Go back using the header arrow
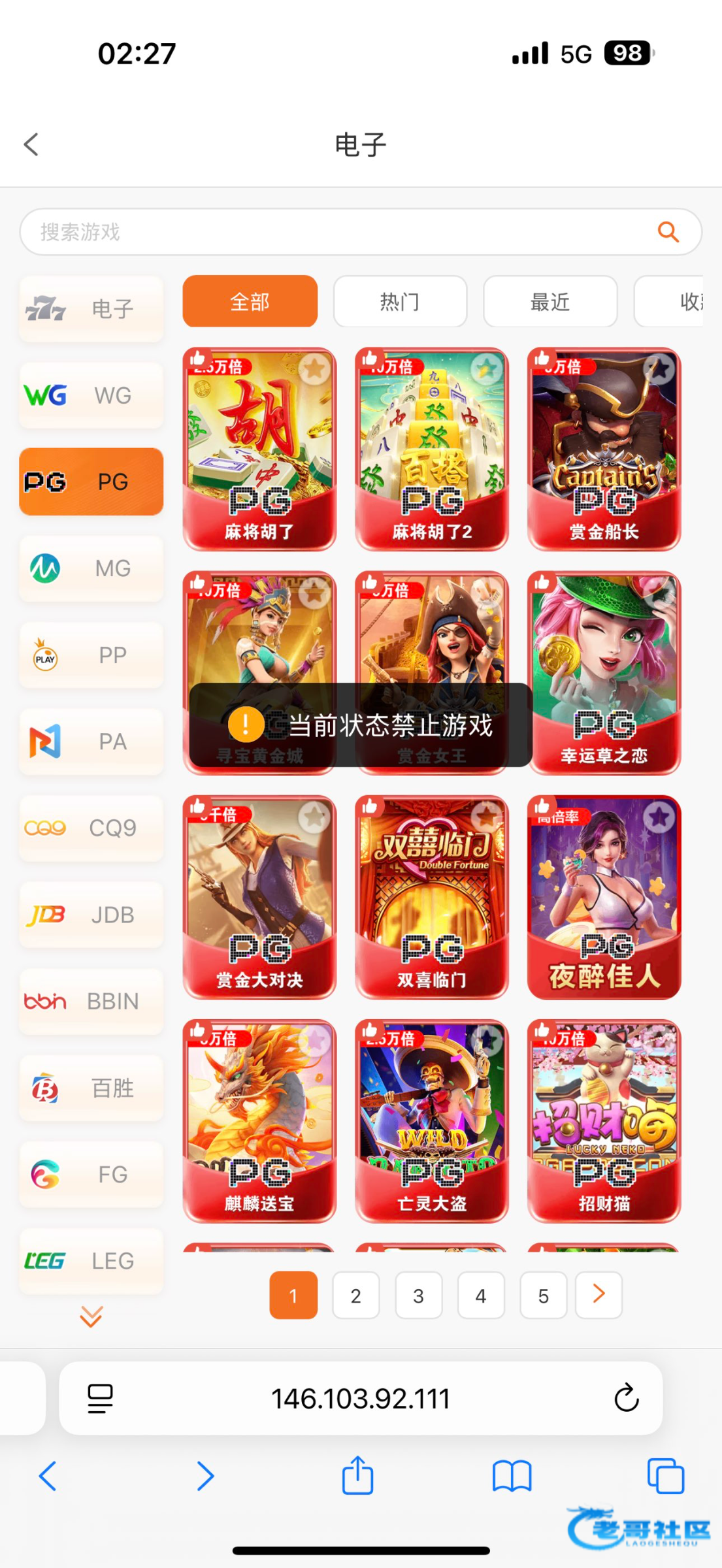The height and width of the screenshot is (1568, 722). coord(31,144)
